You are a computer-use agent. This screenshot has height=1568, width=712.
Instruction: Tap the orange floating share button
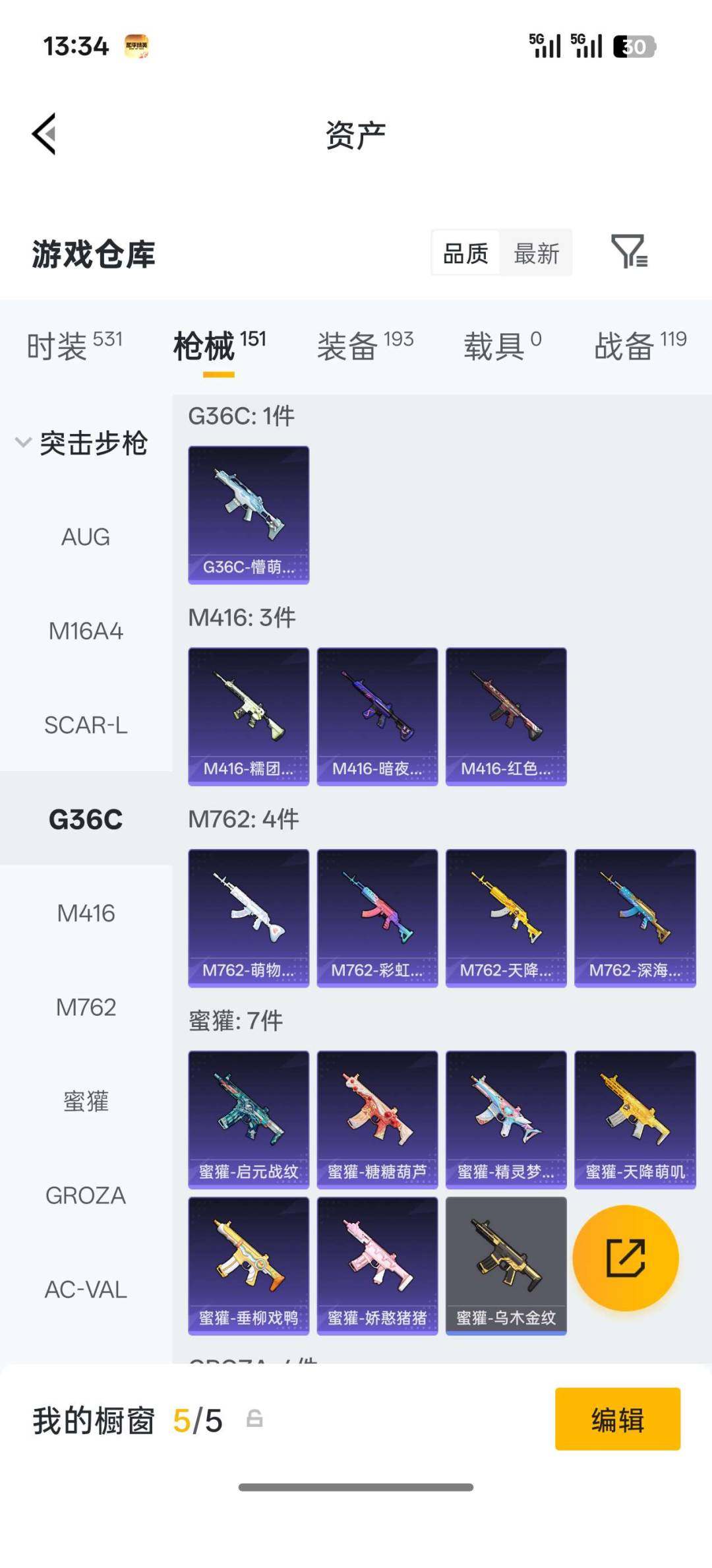(625, 1258)
